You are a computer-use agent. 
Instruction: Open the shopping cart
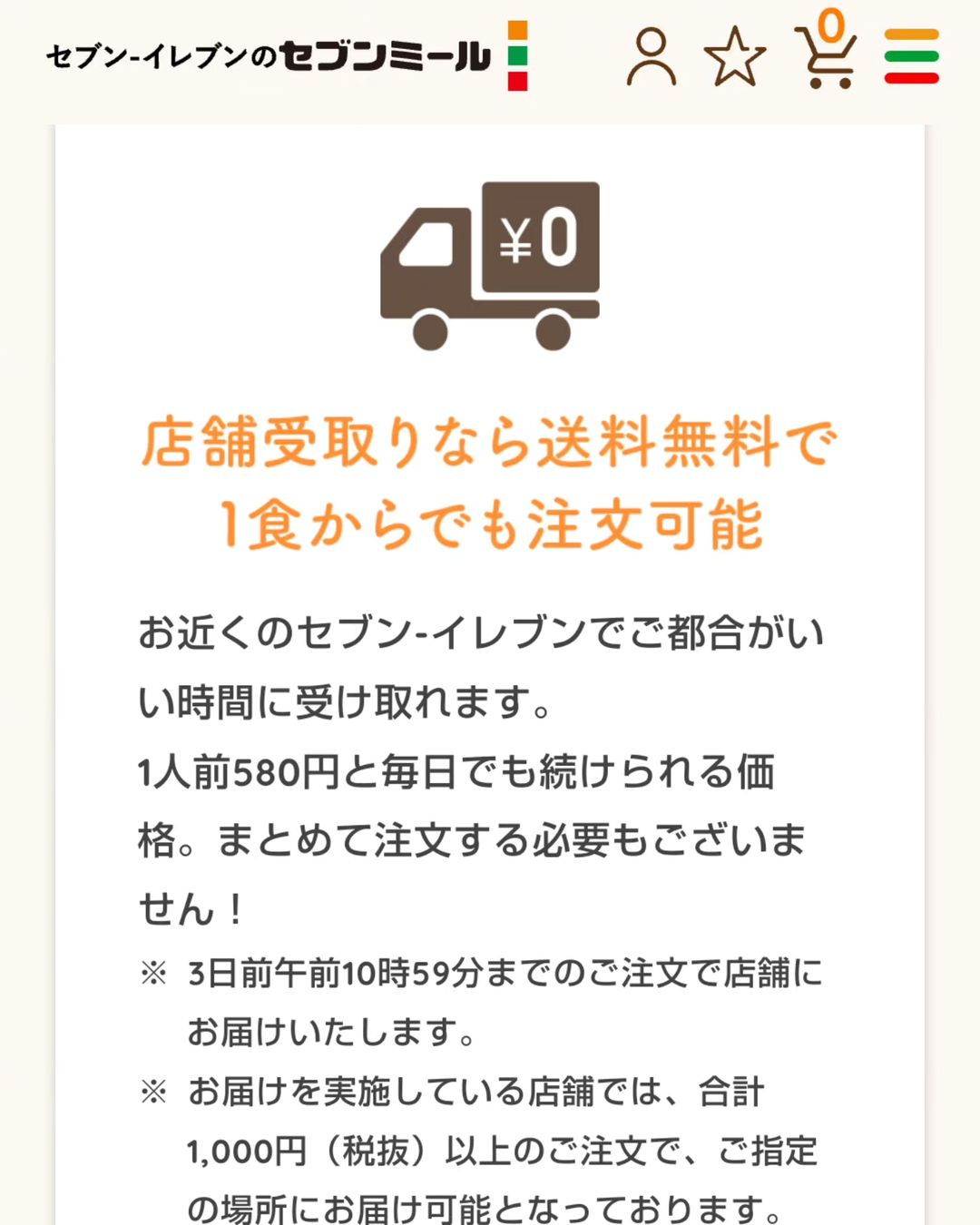pyautogui.click(x=827, y=54)
